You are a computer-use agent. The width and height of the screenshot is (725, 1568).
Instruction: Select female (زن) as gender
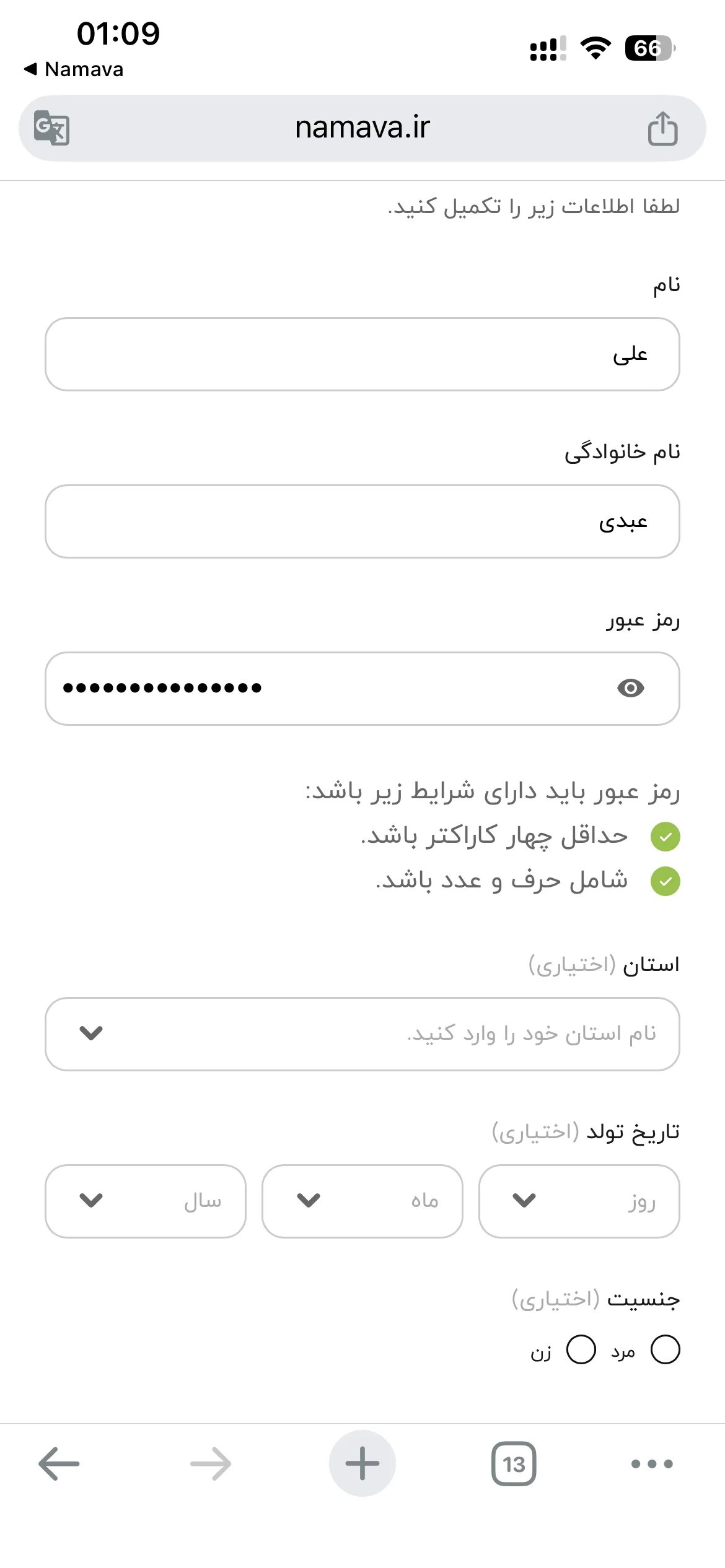[x=581, y=1349]
